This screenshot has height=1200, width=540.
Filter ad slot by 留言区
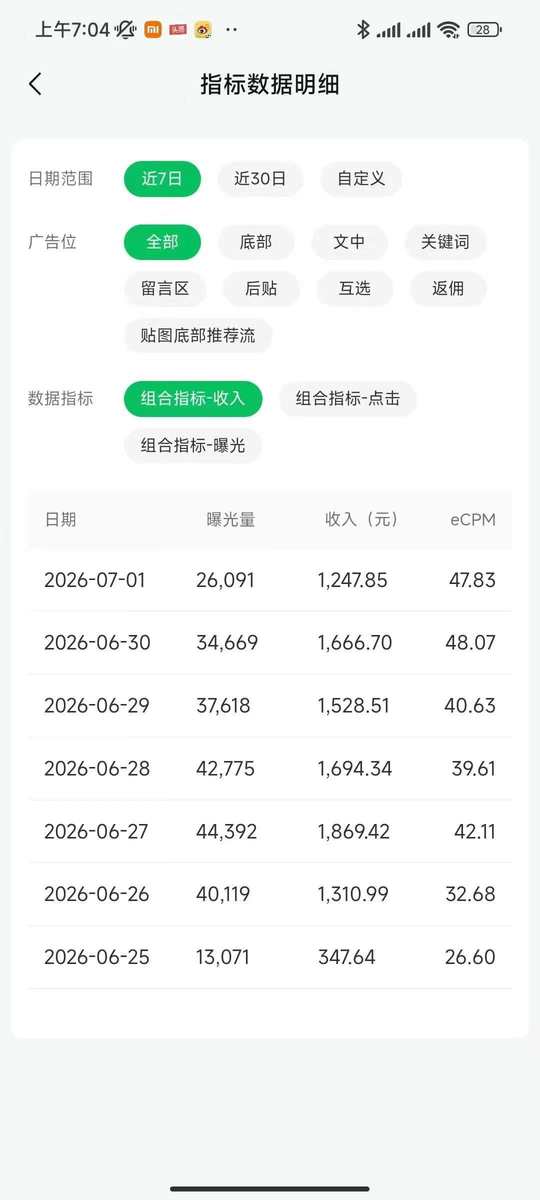[165, 288]
